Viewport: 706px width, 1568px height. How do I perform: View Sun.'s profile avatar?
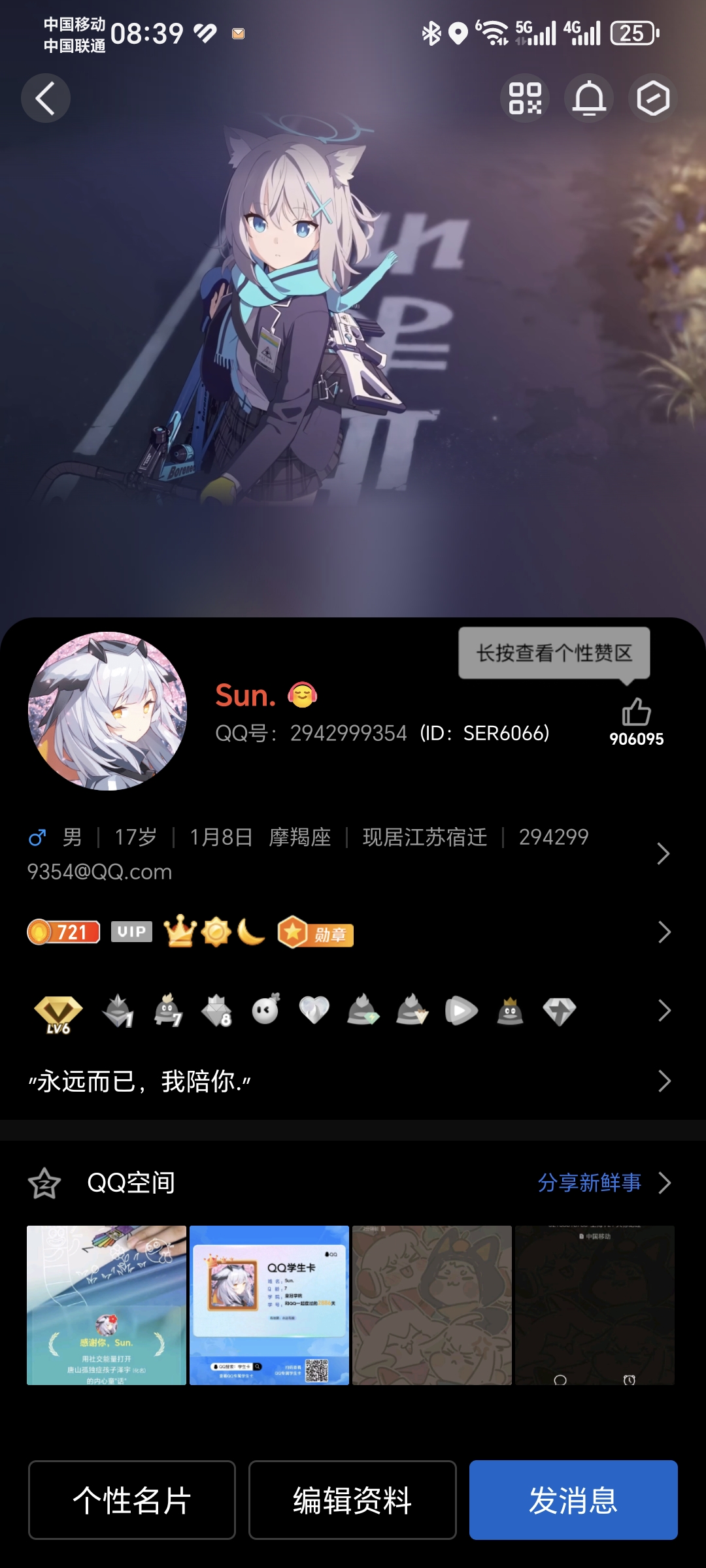[107, 711]
